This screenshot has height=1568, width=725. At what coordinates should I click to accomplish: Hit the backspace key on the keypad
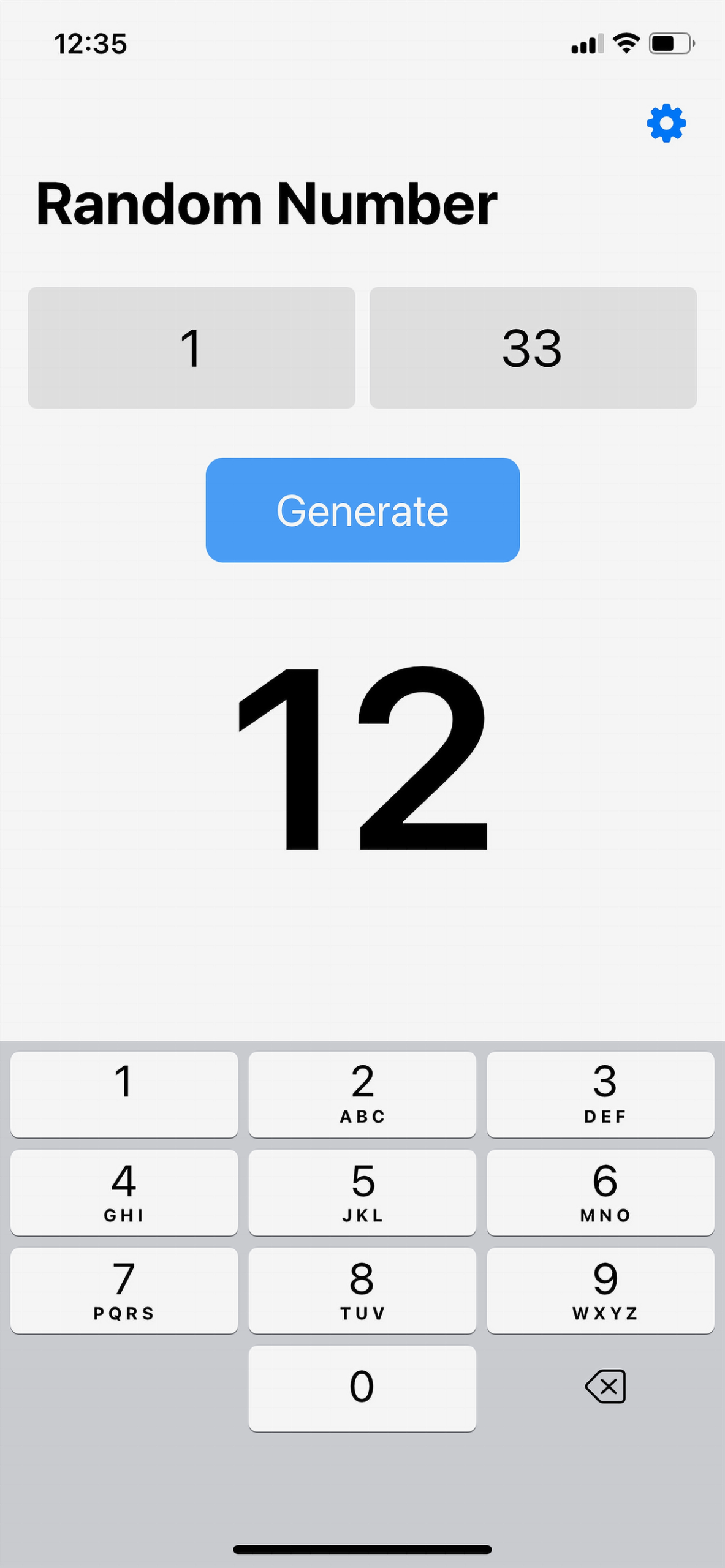(x=605, y=1387)
